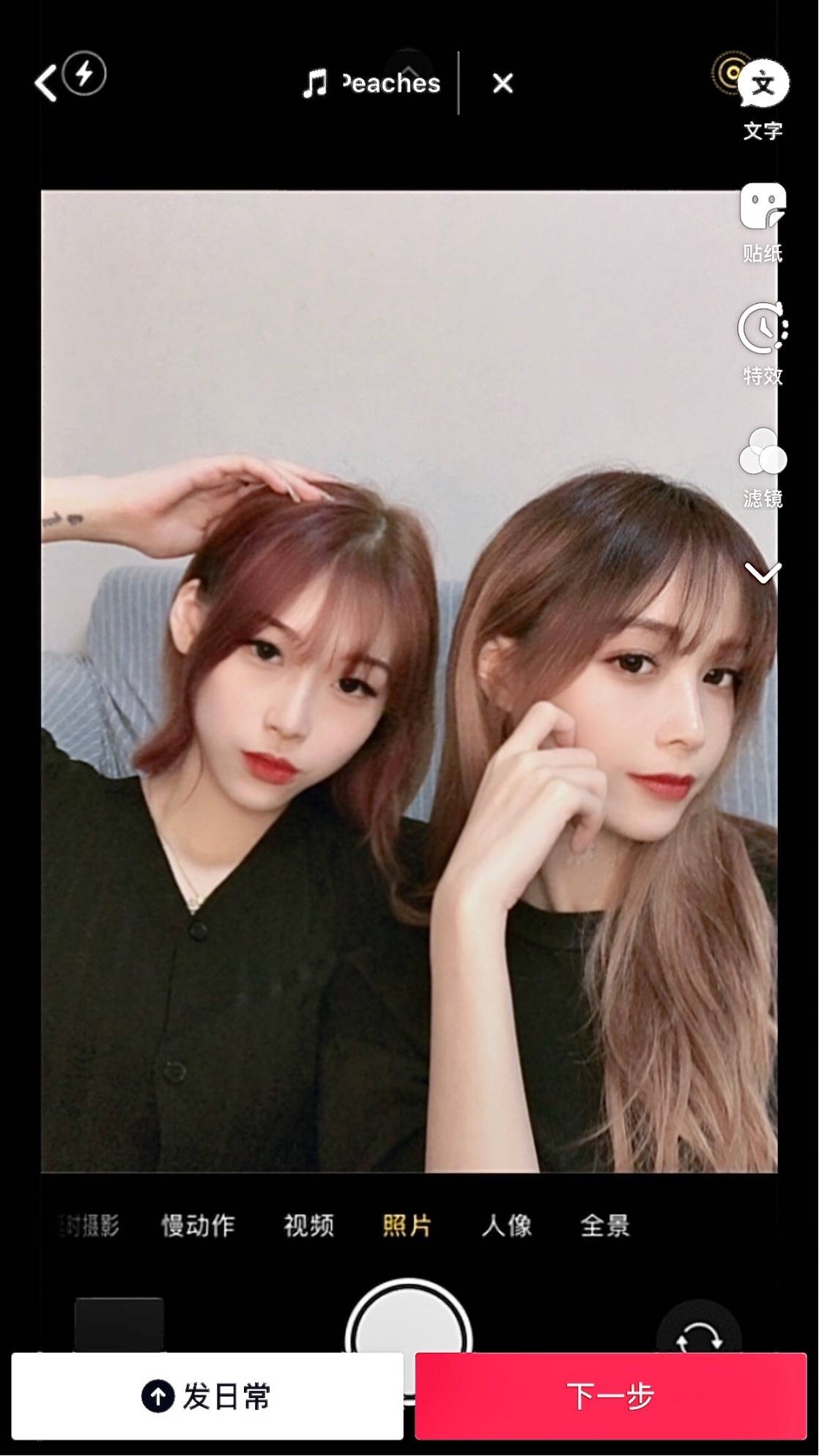This screenshot has width=819, height=1456.
Task: Go back using the top-left arrow
Action: point(45,83)
